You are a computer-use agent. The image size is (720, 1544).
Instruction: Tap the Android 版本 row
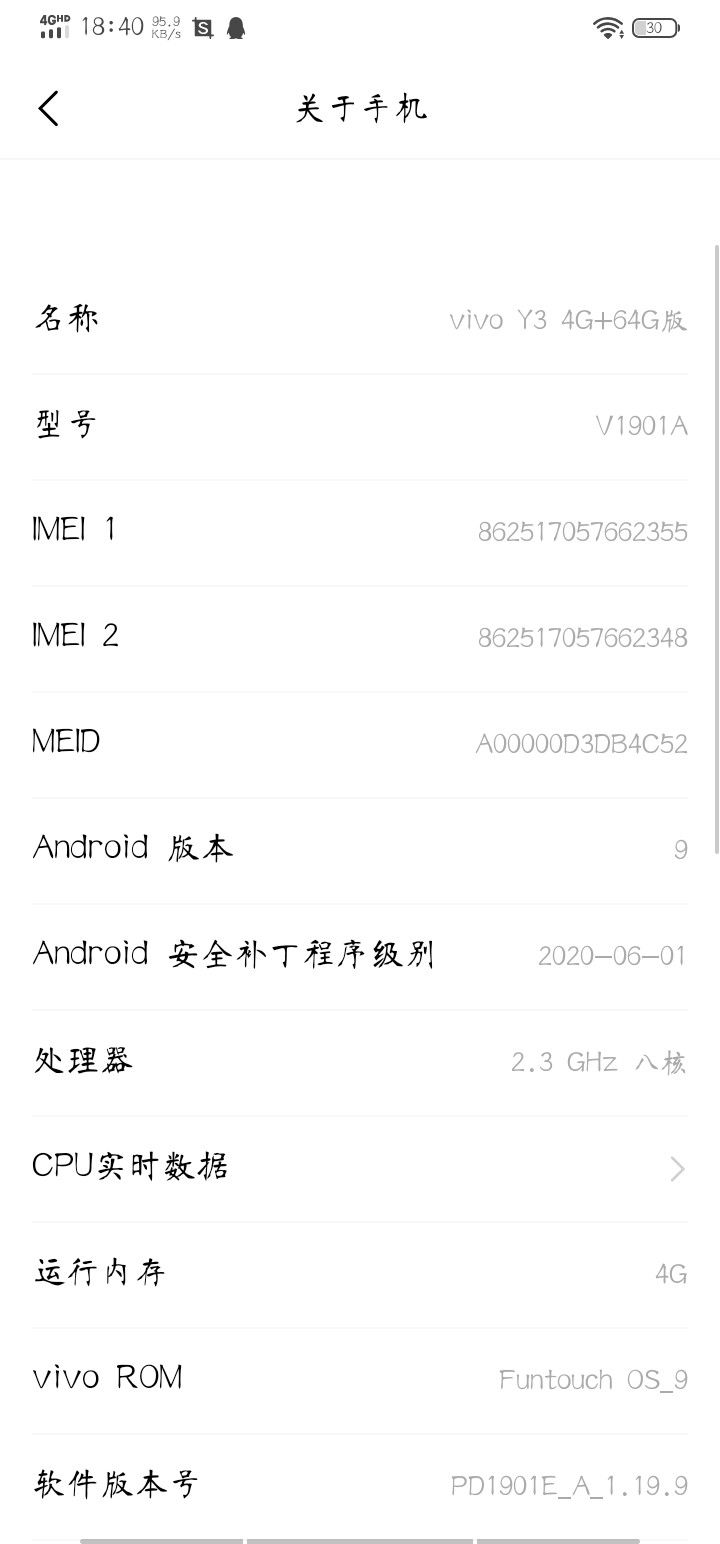point(360,850)
